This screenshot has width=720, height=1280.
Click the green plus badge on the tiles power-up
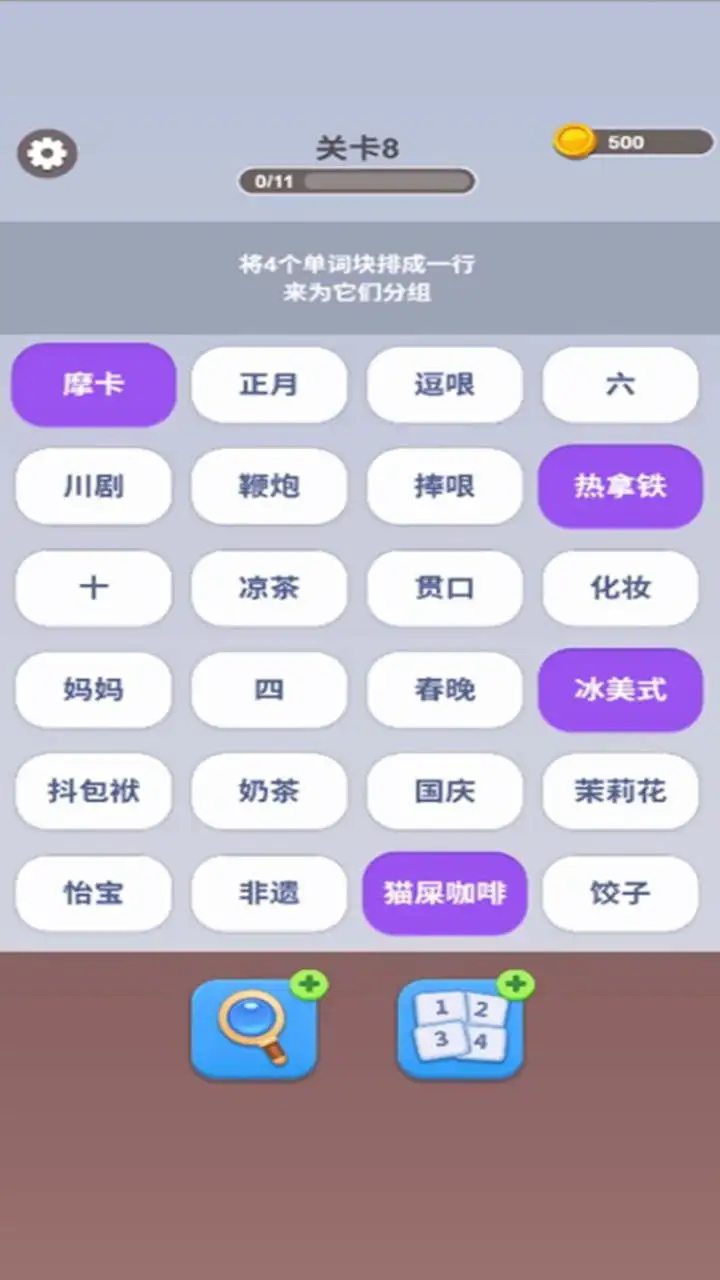(516, 986)
